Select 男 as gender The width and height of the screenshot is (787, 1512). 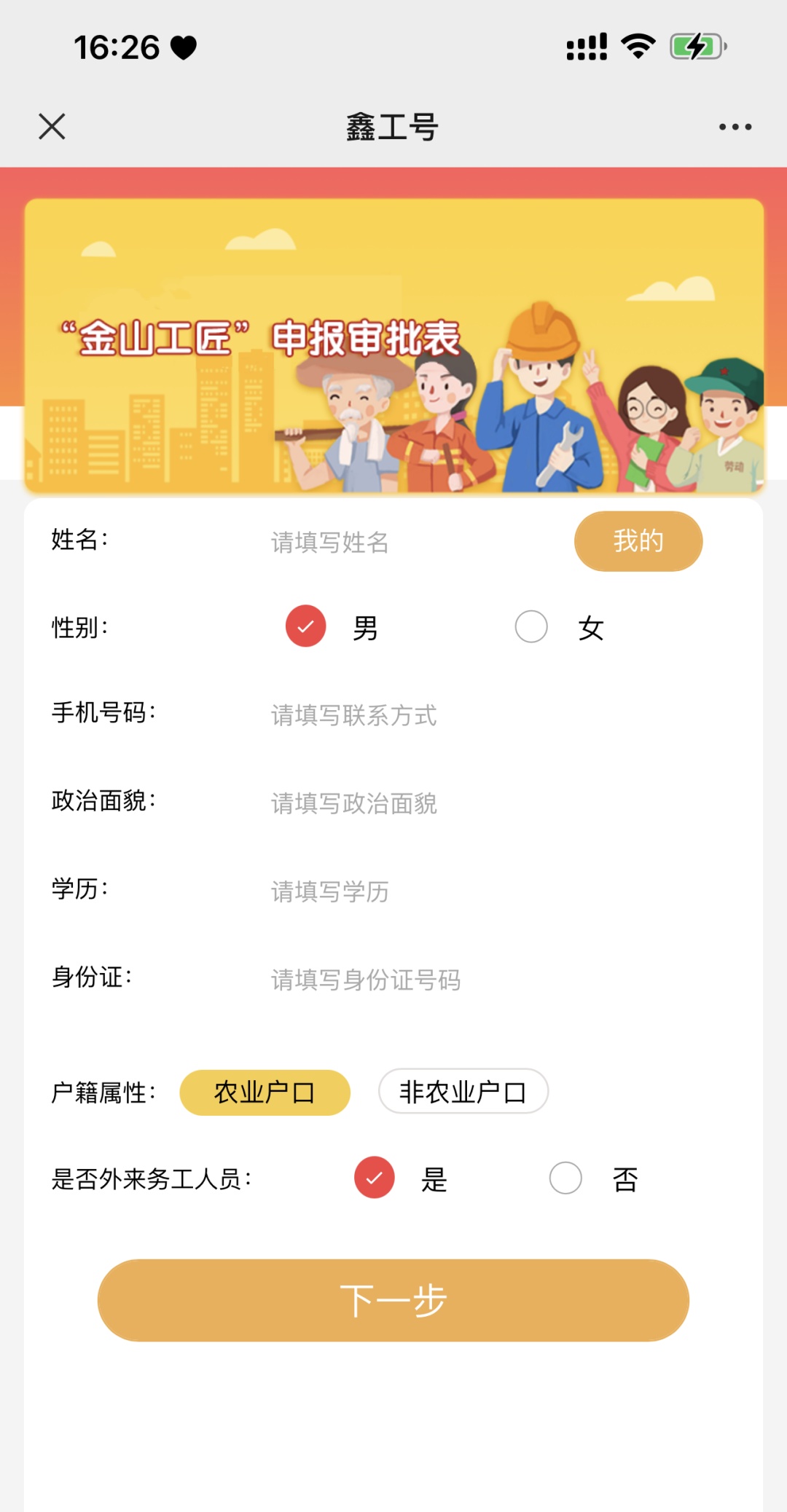click(x=306, y=626)
